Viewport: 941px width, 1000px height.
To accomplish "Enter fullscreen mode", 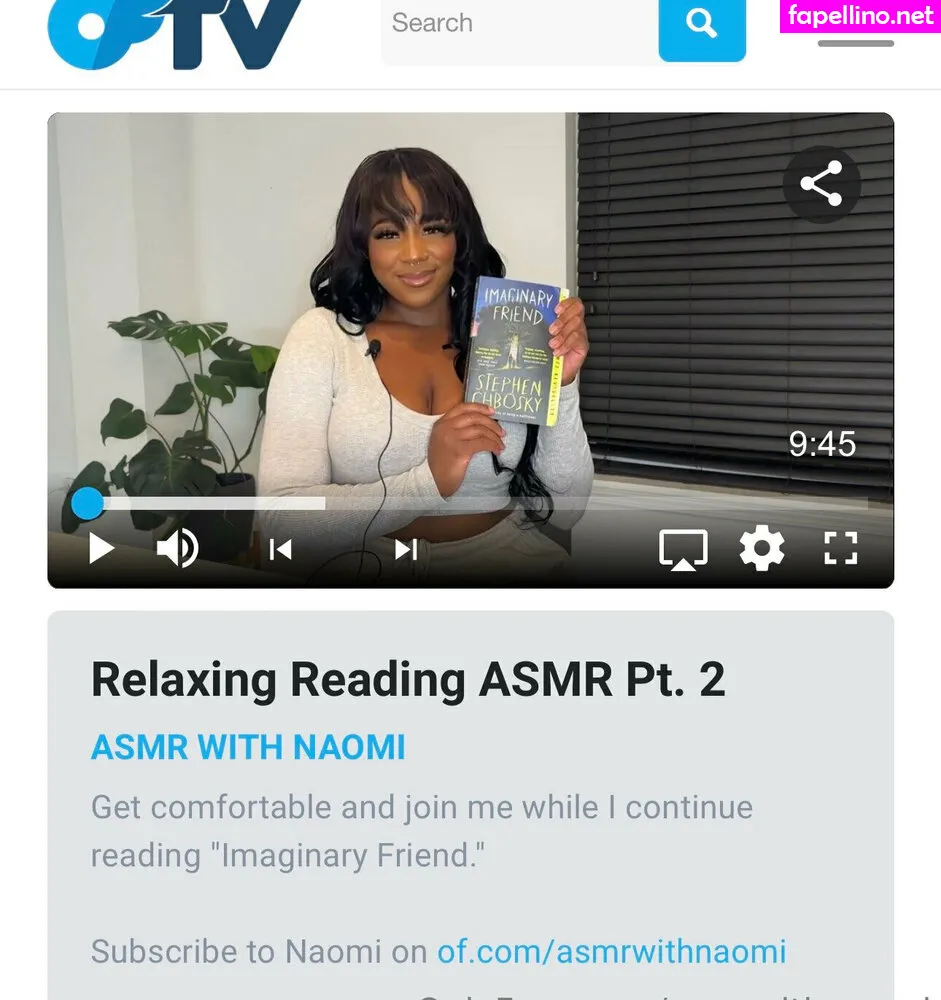I will (x=841, y=549).
